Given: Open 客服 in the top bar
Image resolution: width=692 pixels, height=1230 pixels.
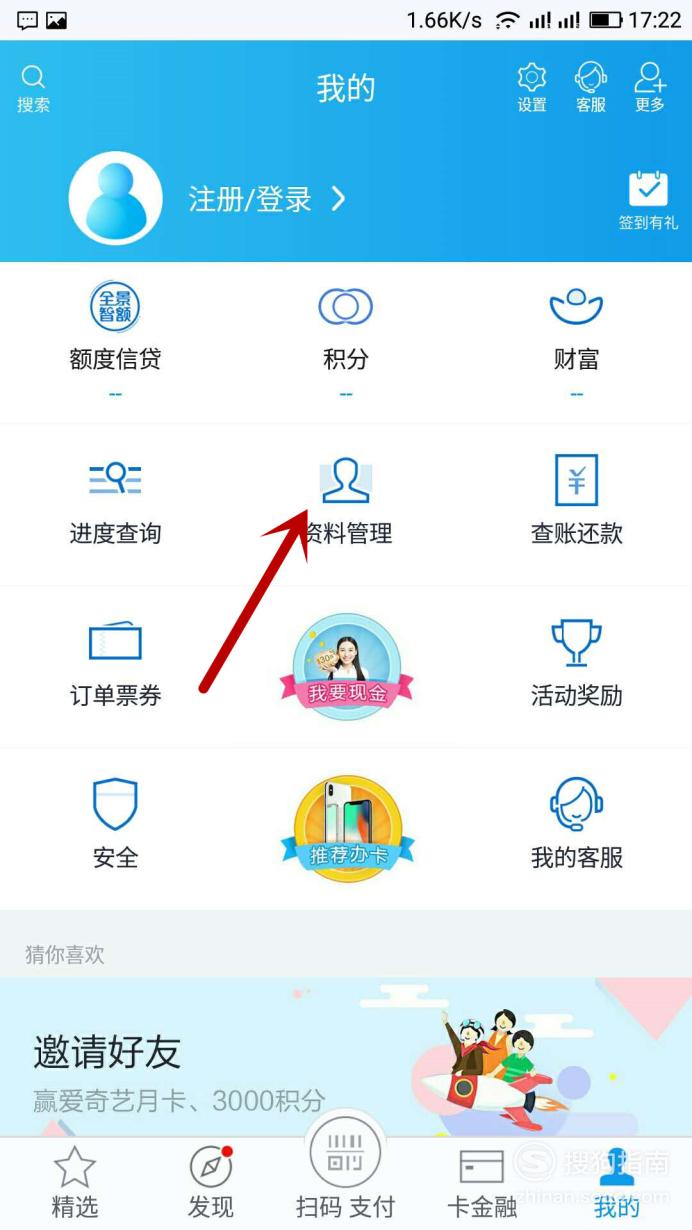Looking at the screenshot, I should [591, 88].
